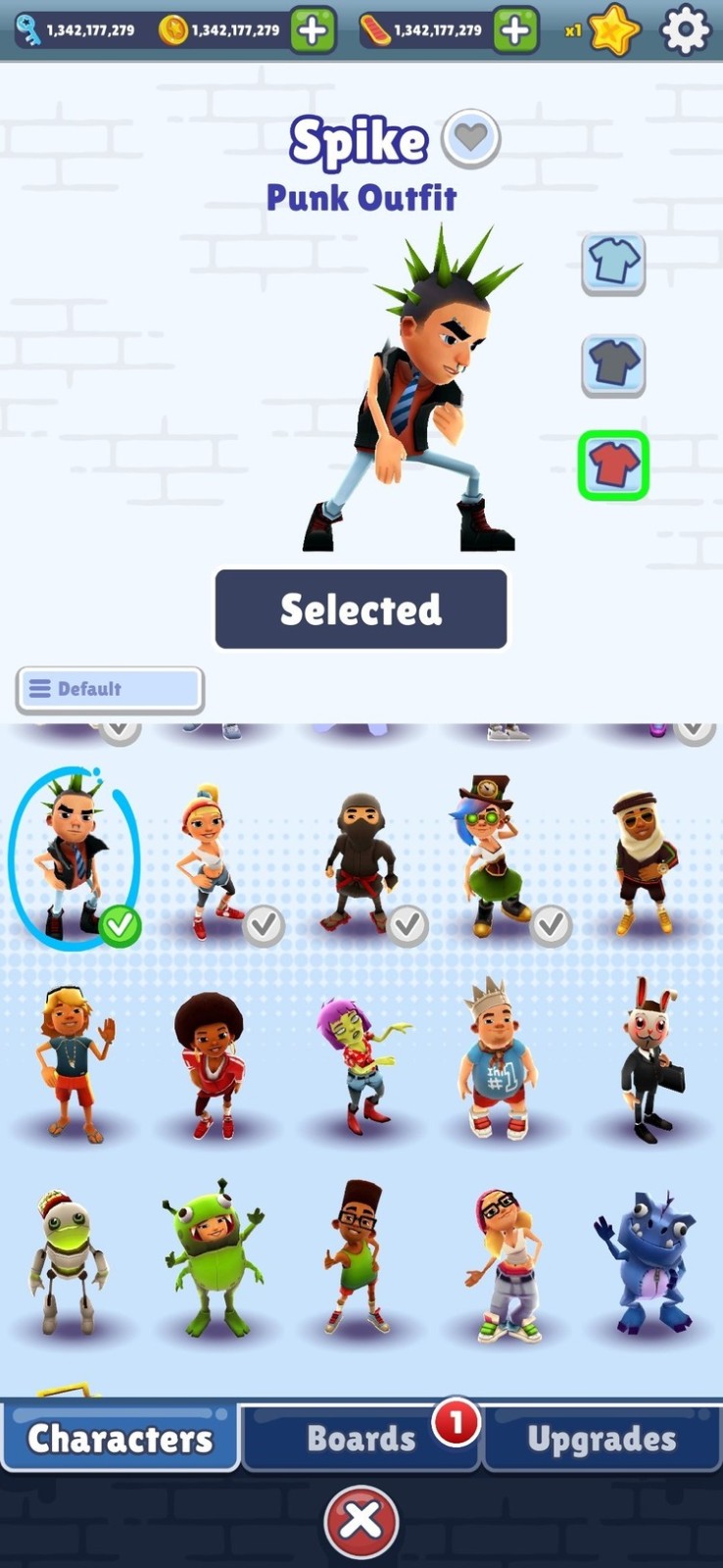Select the gray shirt outfit
Image resolution: width=723 pixels, height=1568 pixels.
point(613,366)
